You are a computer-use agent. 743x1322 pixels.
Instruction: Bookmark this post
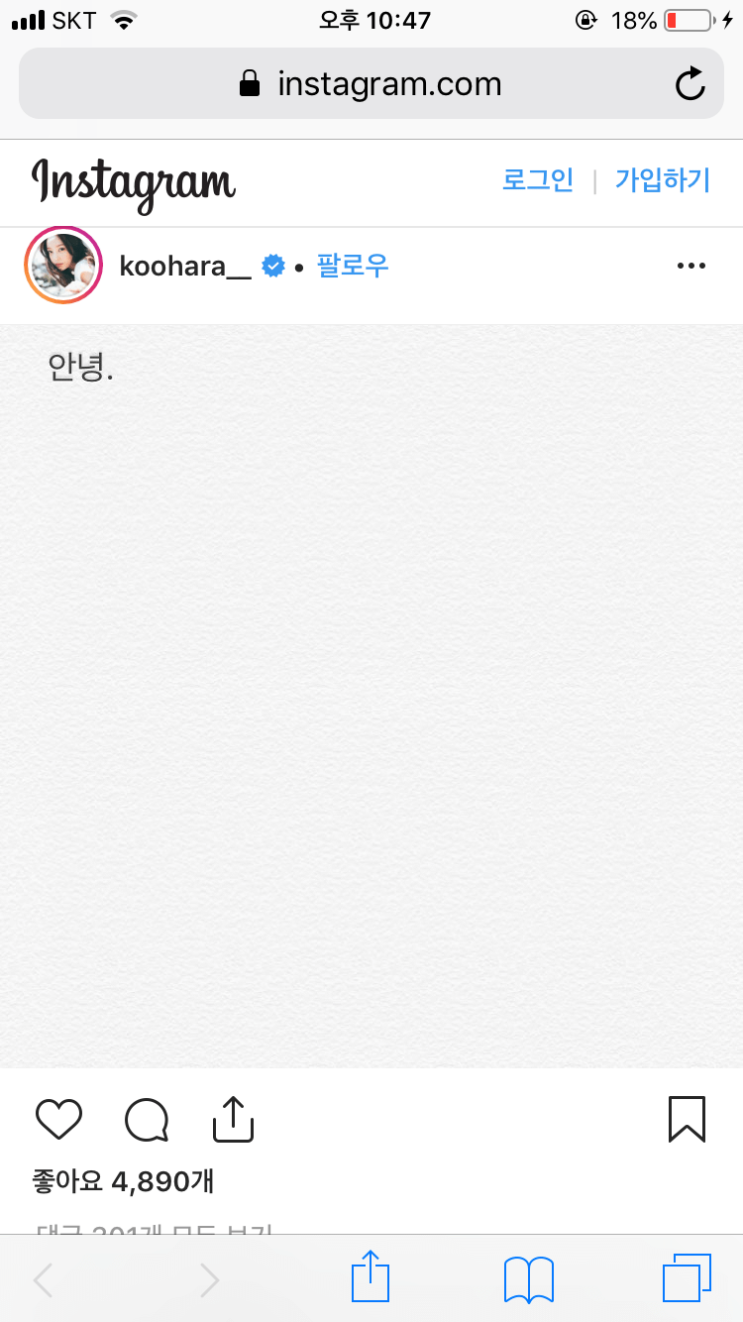tap(687, 1119)
